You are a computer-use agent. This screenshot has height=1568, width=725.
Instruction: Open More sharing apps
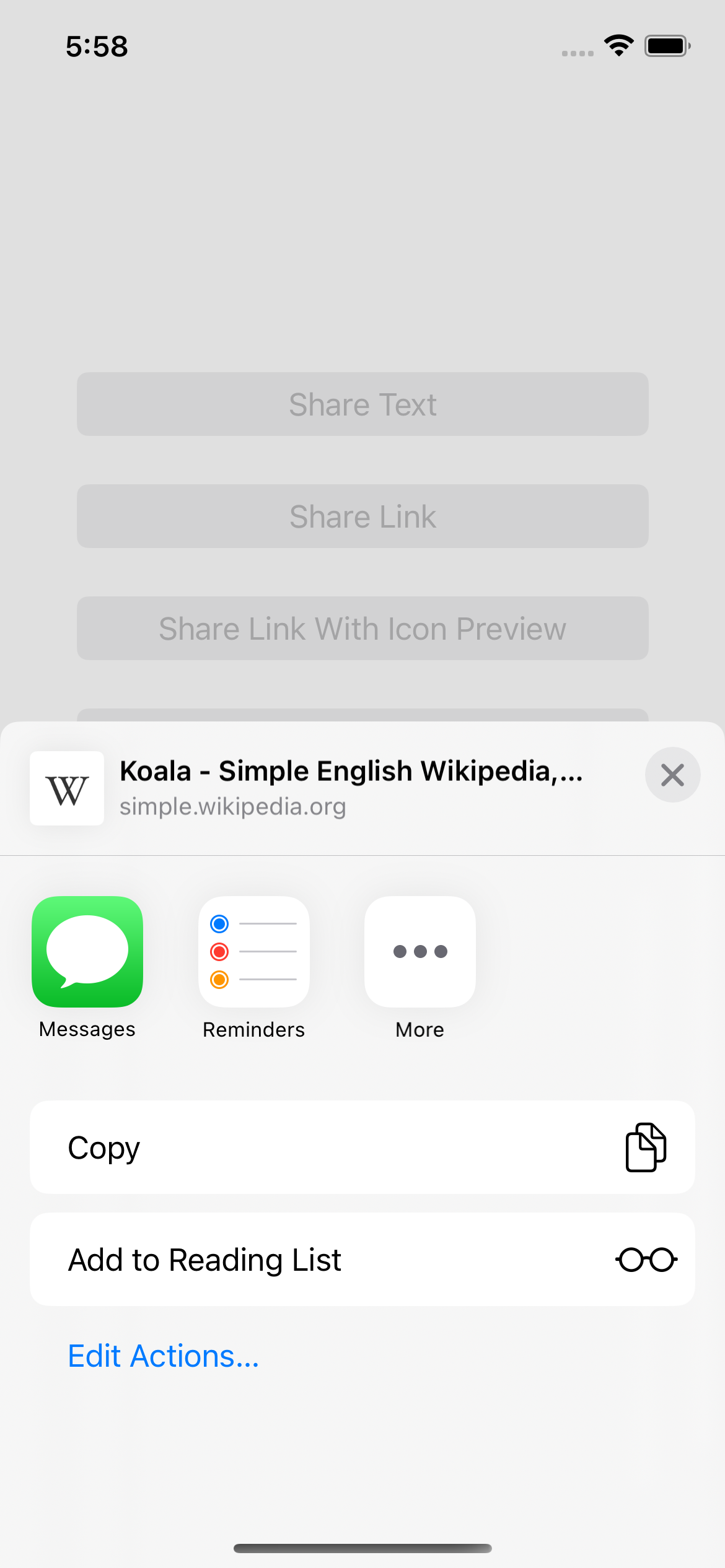tap(420, 952)
